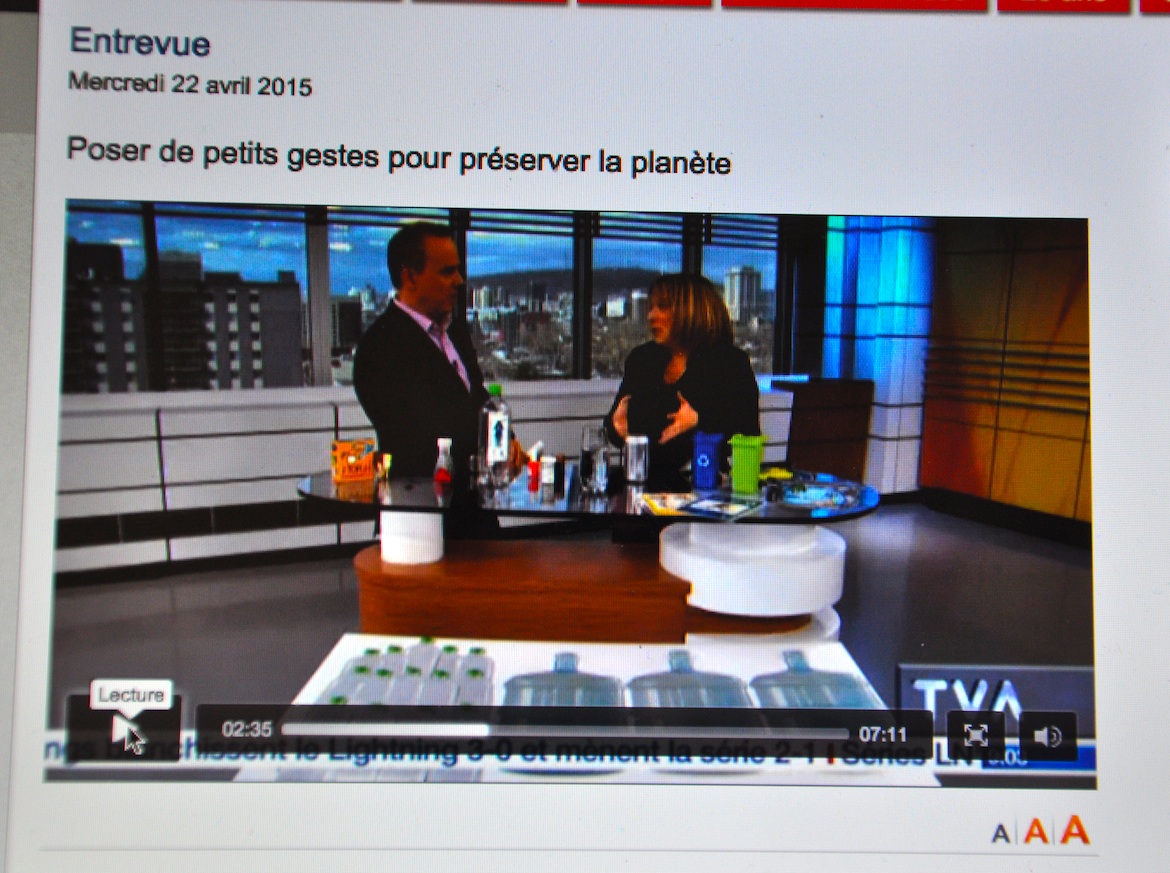Select the largest text size A
This screenshot has height=873, width=1170.
(x=1075, y=830)
